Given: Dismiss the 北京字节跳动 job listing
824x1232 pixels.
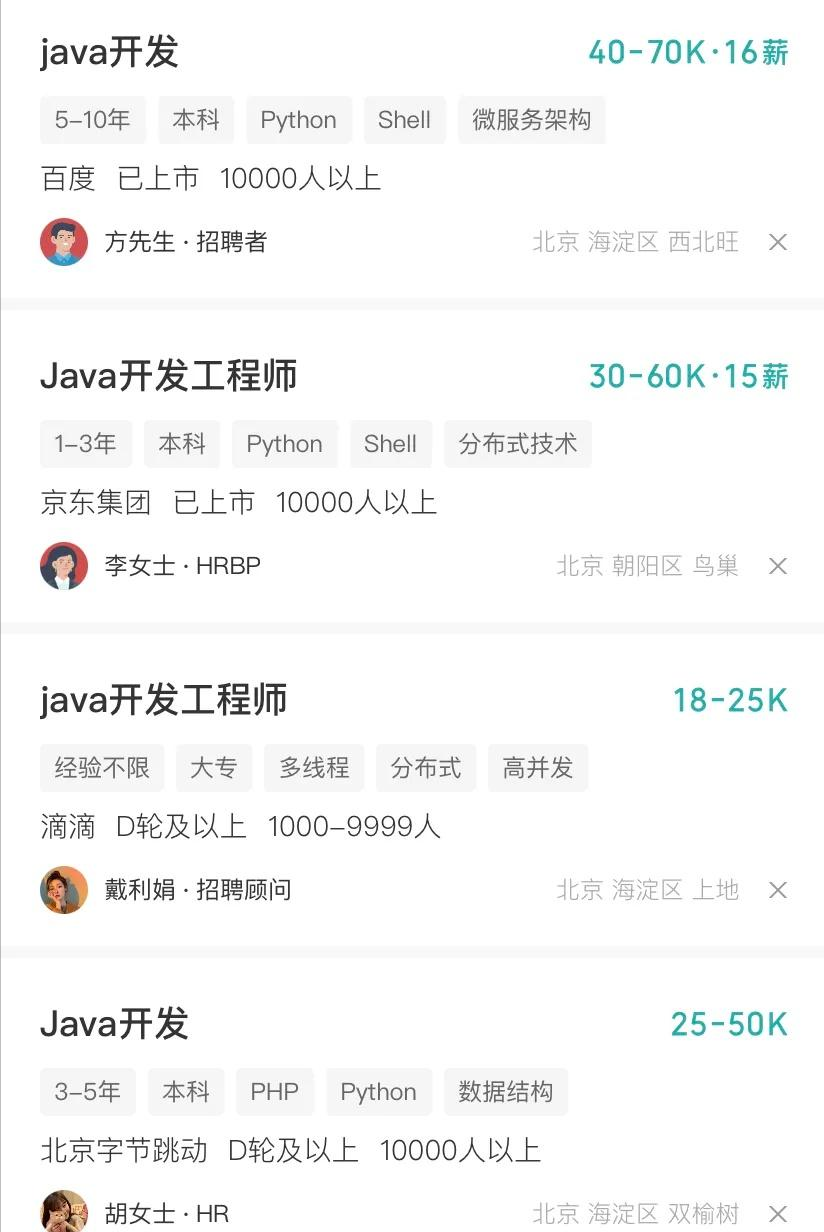Looking at the screenshot, I should 778,1214.
